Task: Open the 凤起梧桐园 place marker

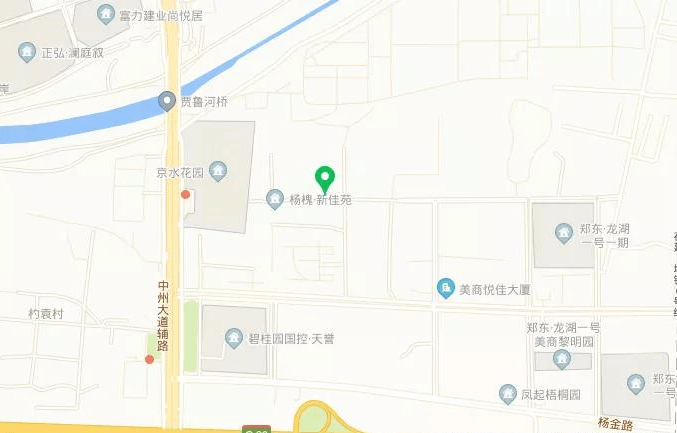Action: [x=507, y=394]
